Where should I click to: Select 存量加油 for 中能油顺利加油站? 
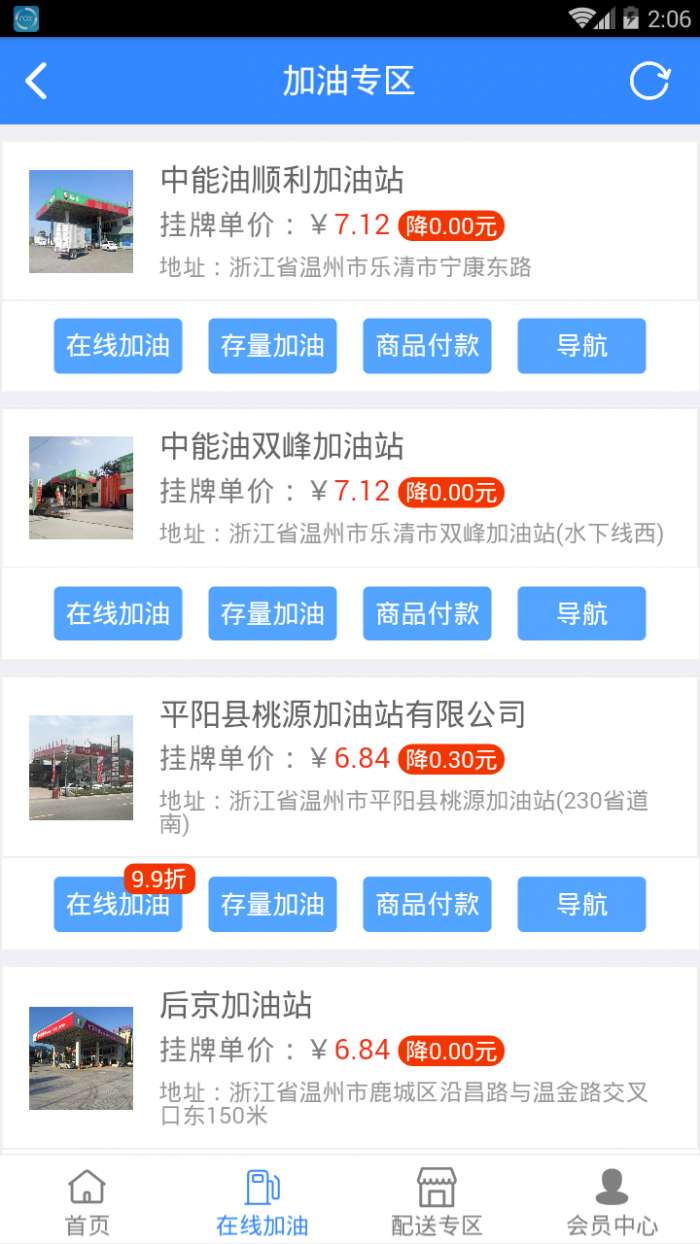272,346
